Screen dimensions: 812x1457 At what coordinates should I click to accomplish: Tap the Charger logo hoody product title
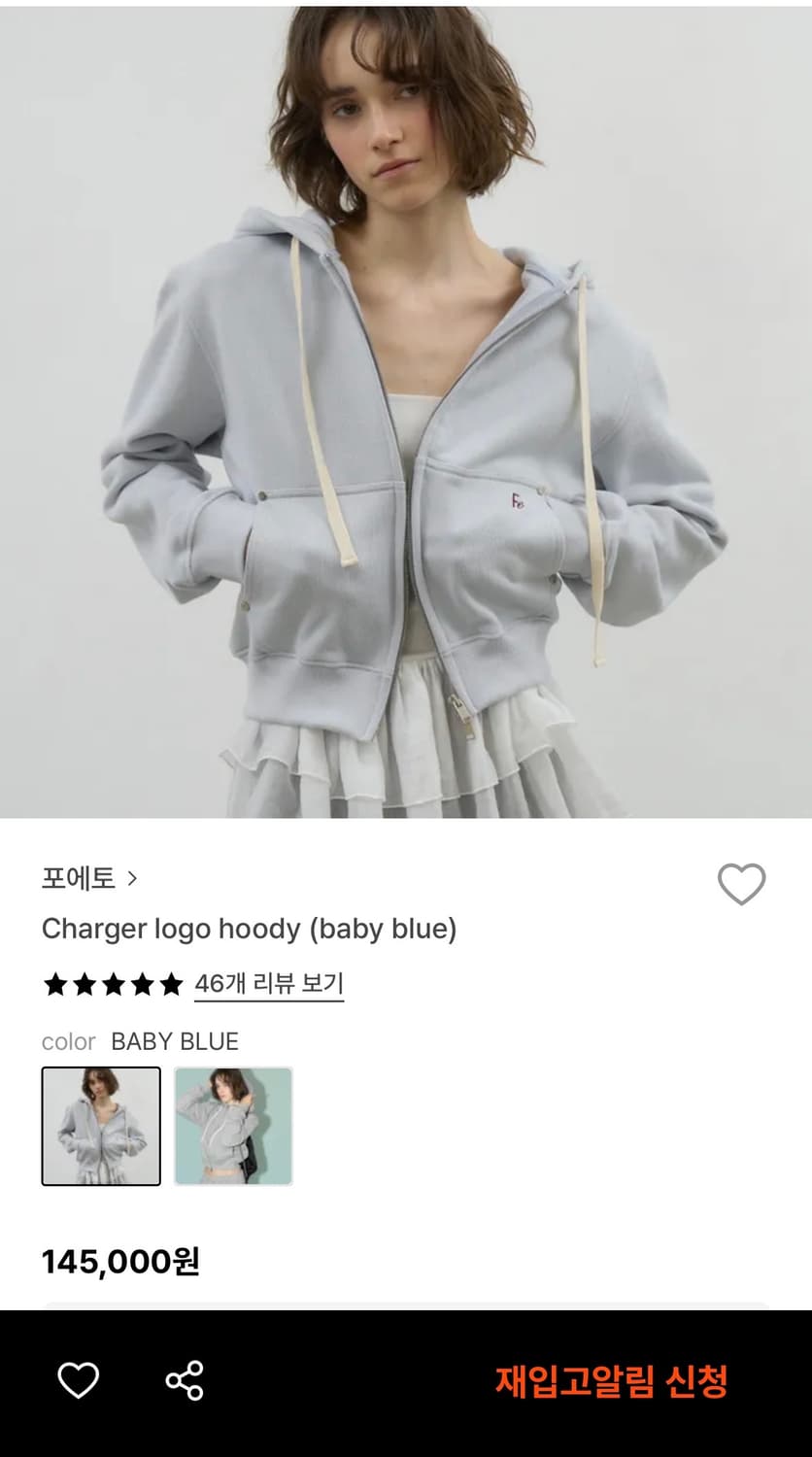tap(248, 930)
